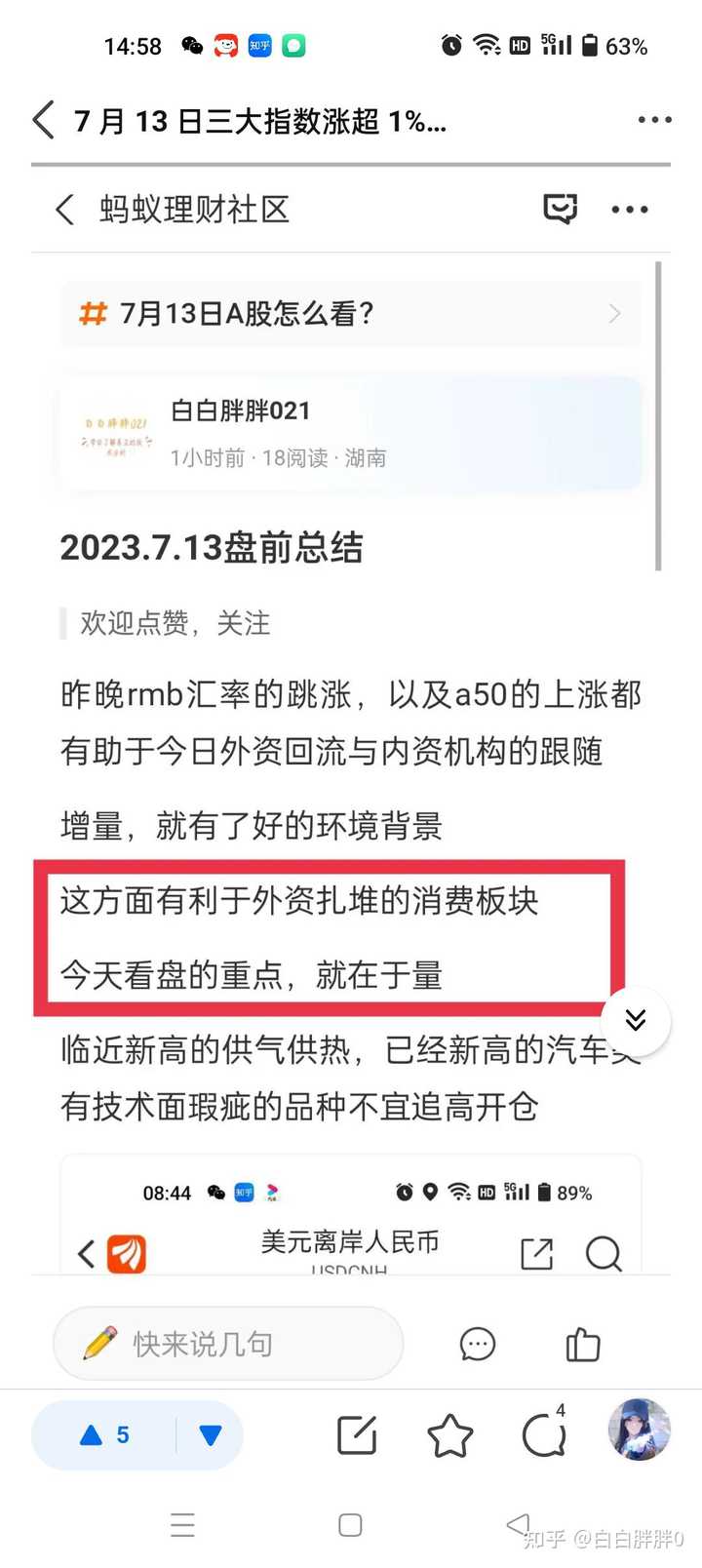Open the system recent apps menu
The height and width of the screenshot is (1568, 702).
pos(183,1525)
